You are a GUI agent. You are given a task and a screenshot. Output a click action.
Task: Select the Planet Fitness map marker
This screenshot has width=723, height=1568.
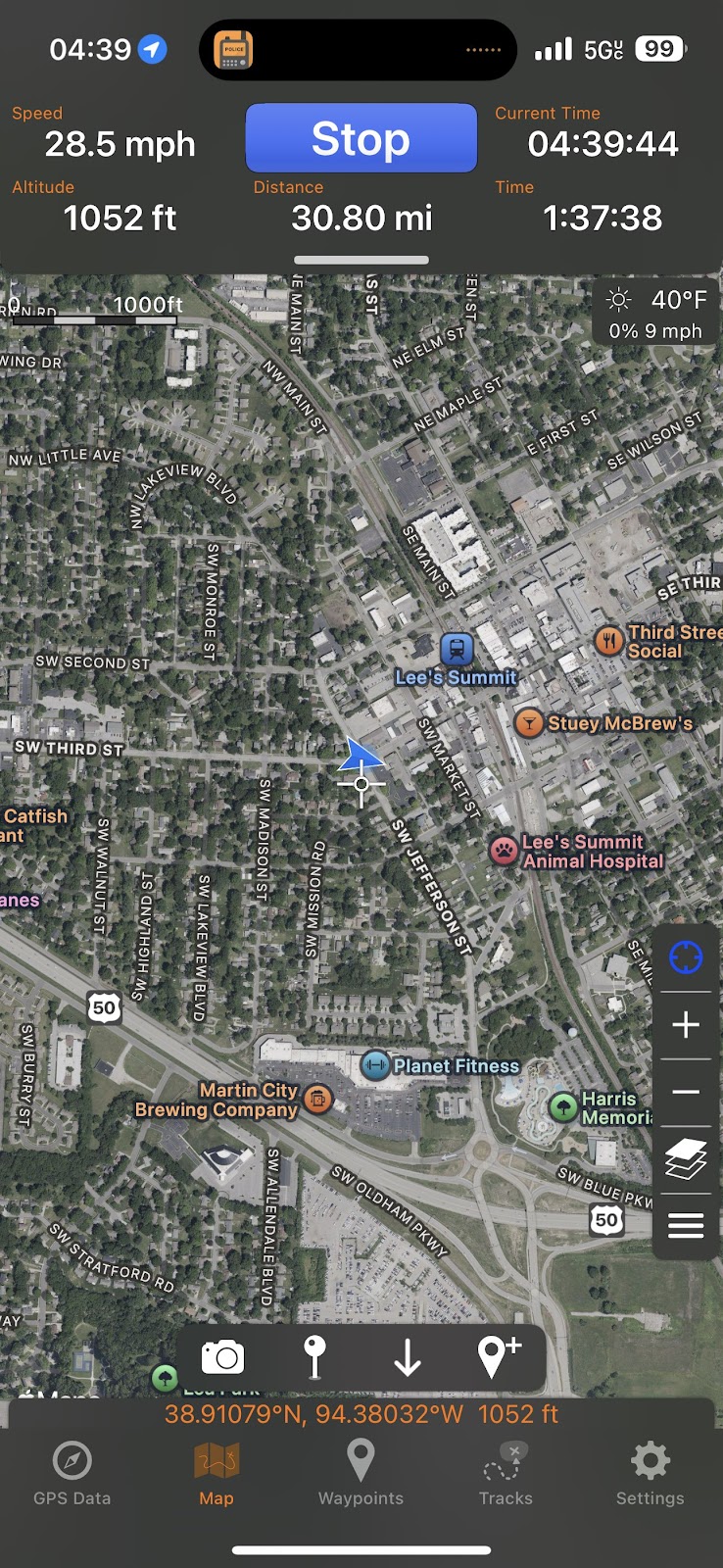[x=375, y=1065]
